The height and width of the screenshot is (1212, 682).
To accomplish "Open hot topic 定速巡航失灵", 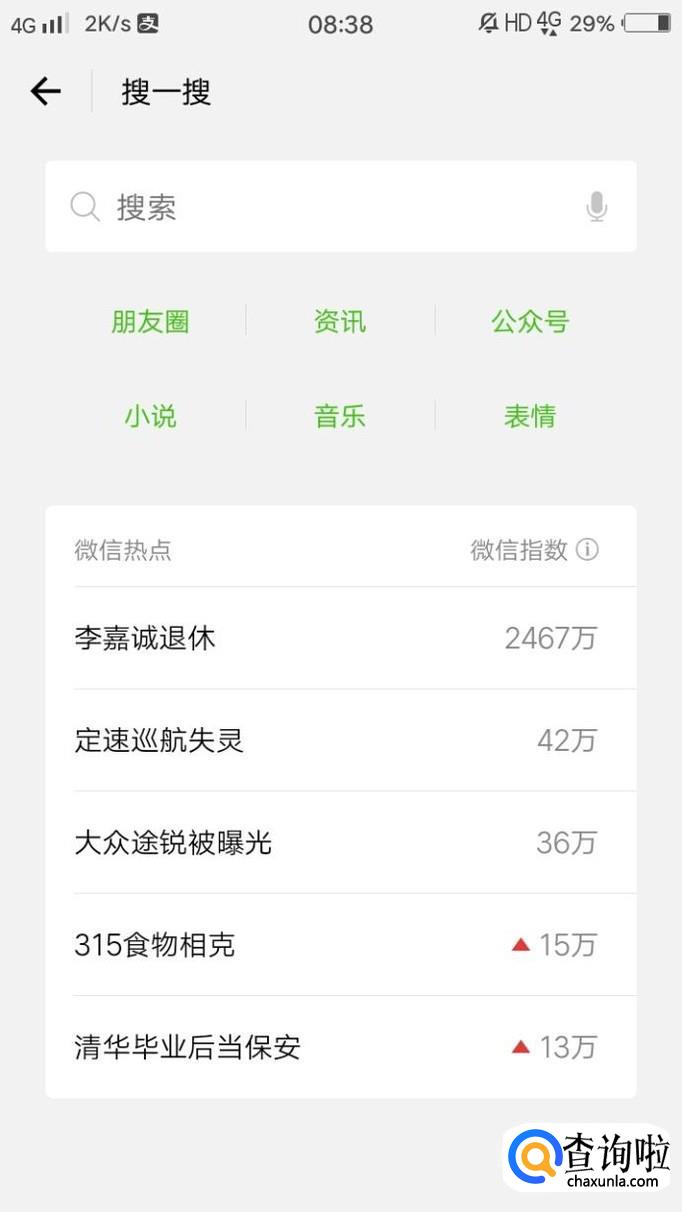I will [160, 740].
